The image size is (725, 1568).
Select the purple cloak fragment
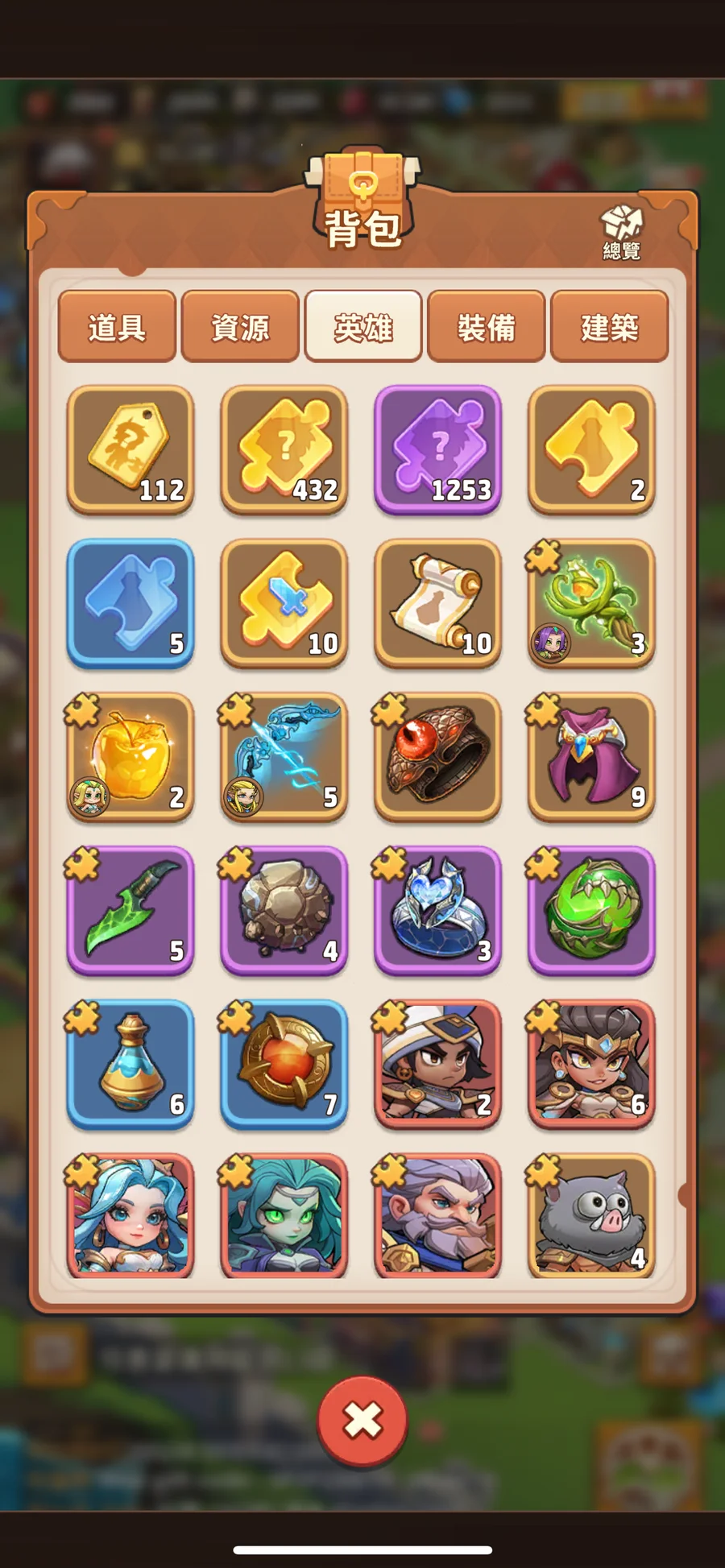tap(592, 757)
